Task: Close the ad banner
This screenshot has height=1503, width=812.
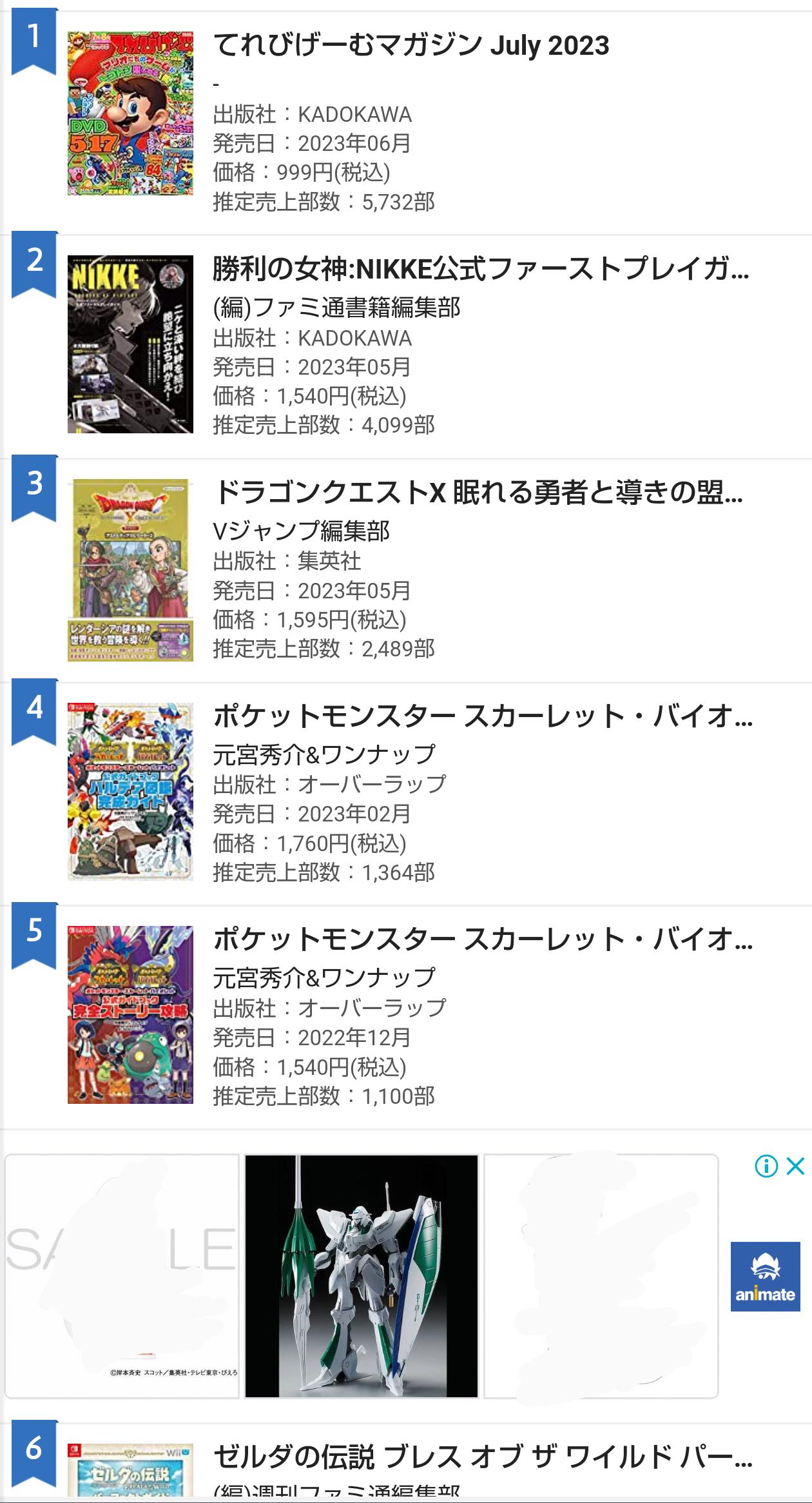Action: click(797, 1166)
